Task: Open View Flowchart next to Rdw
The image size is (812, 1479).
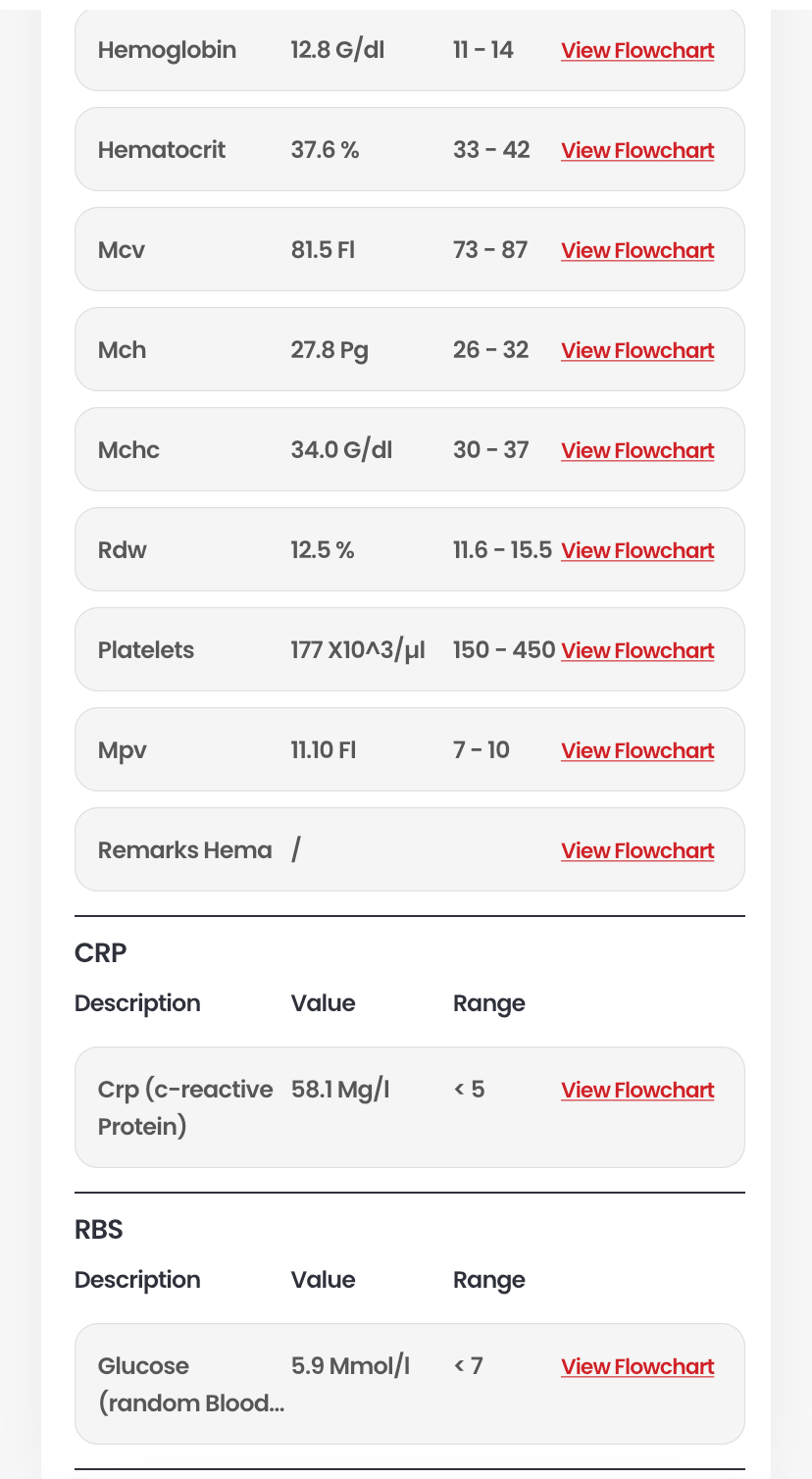Action: tap(637, 550)
